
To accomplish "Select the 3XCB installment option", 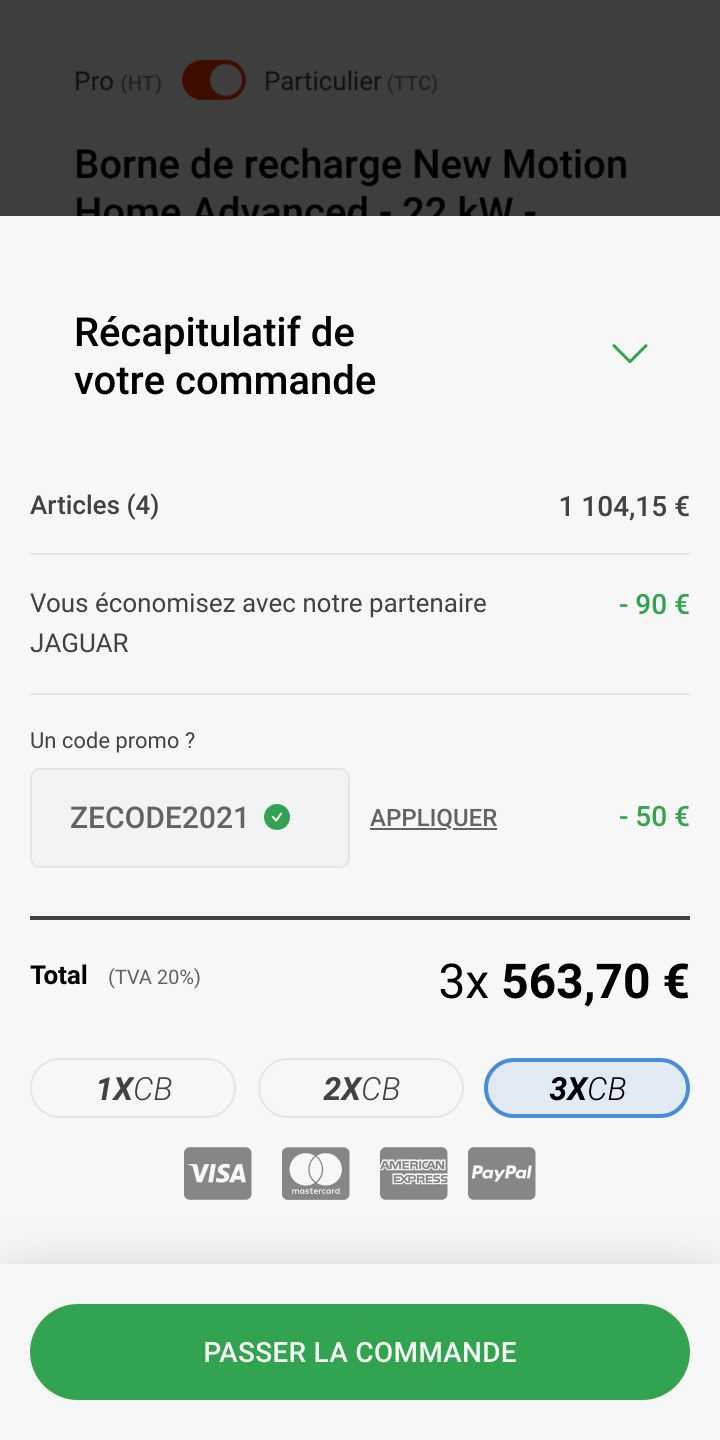I will click(587, 1088).
